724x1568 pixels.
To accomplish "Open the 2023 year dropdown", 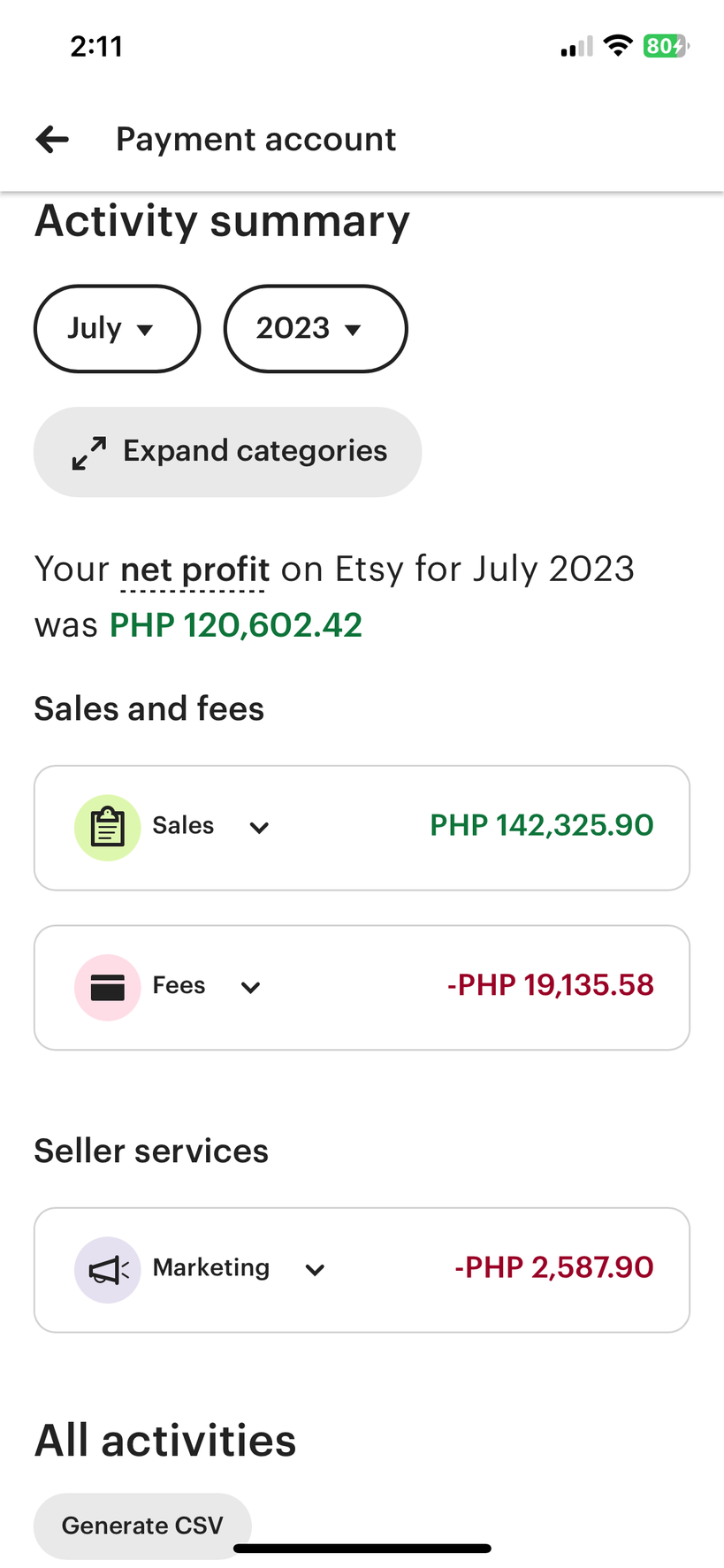I will click(316, 329).
